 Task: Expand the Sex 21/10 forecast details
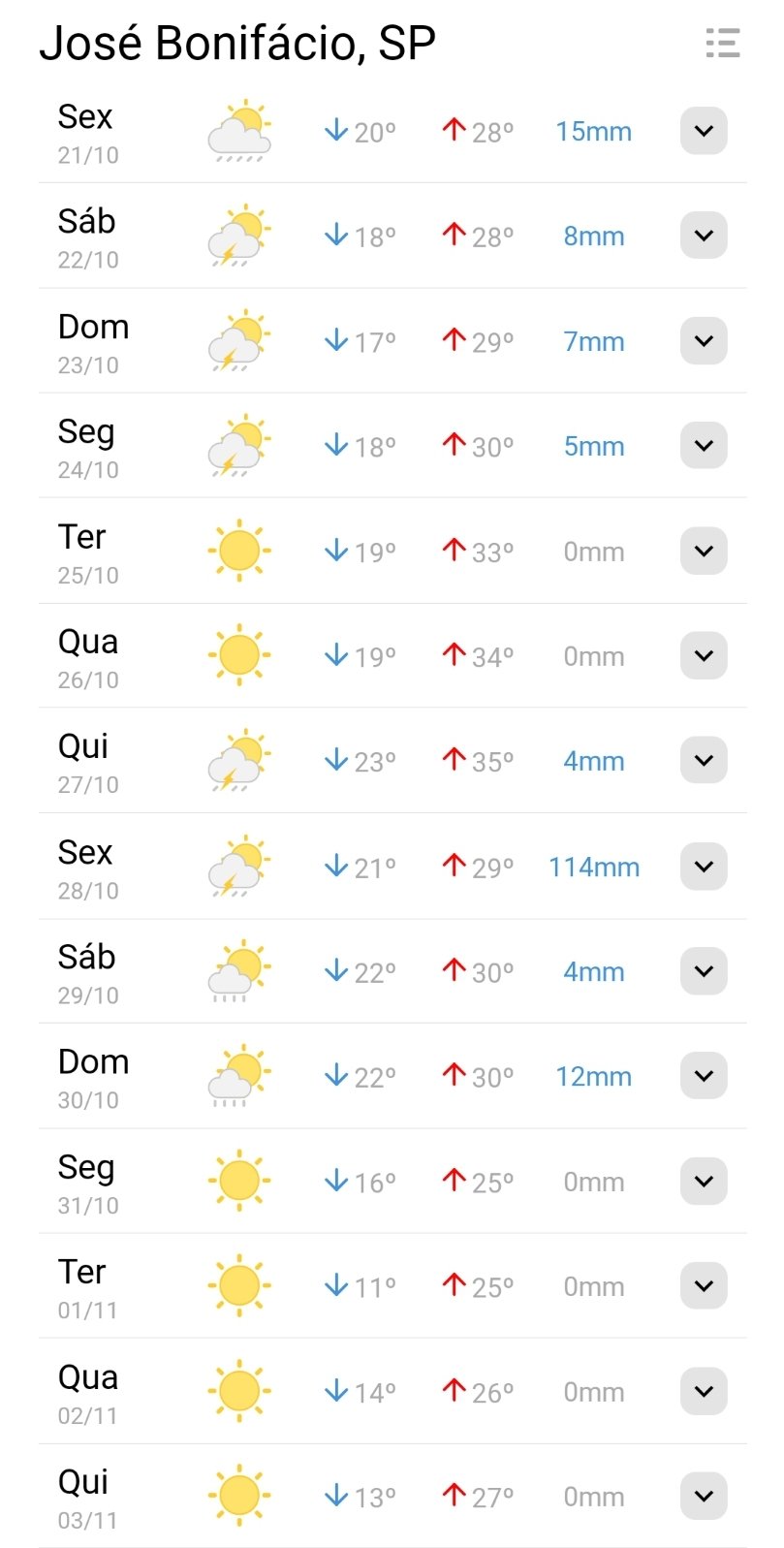tap(704, 131)
